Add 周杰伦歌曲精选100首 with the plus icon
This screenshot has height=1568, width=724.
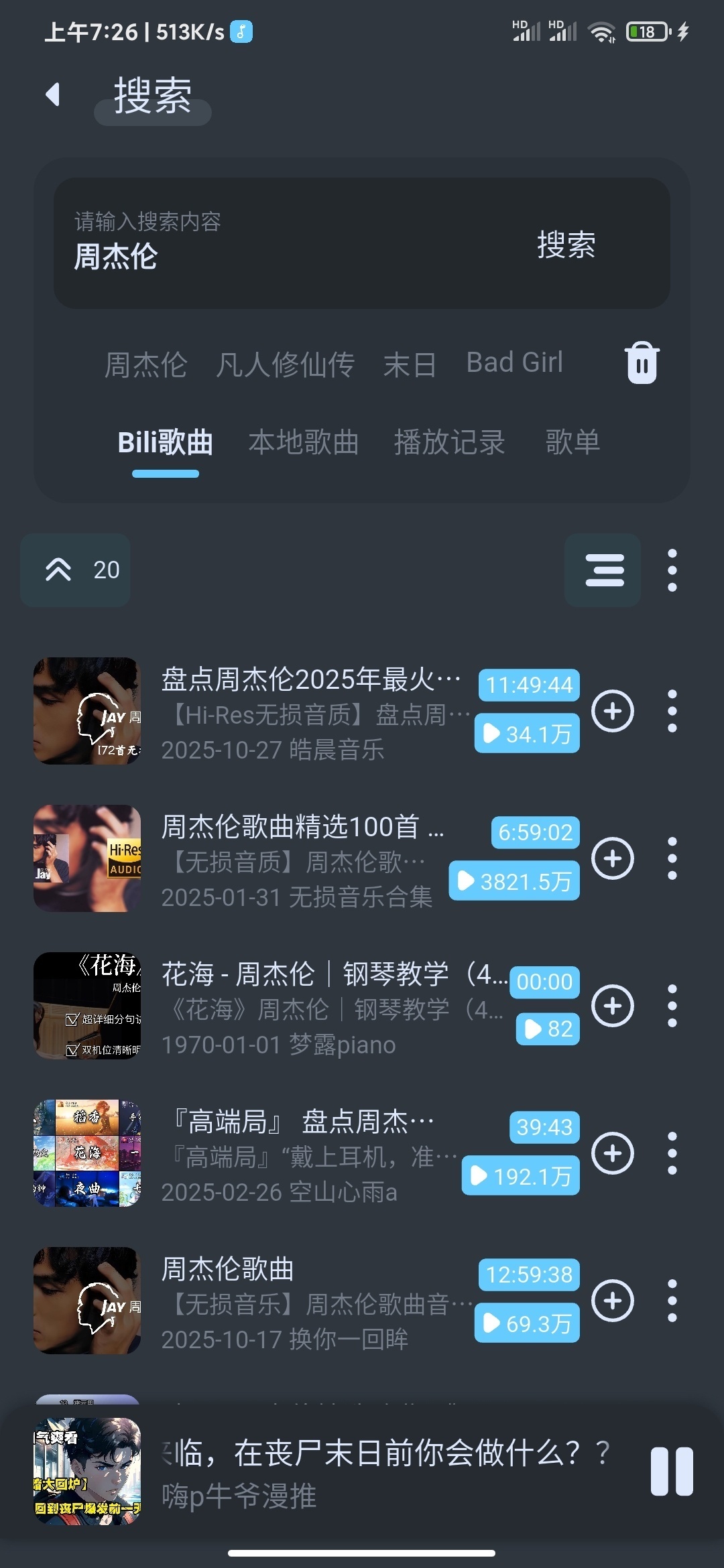[613, 858]
